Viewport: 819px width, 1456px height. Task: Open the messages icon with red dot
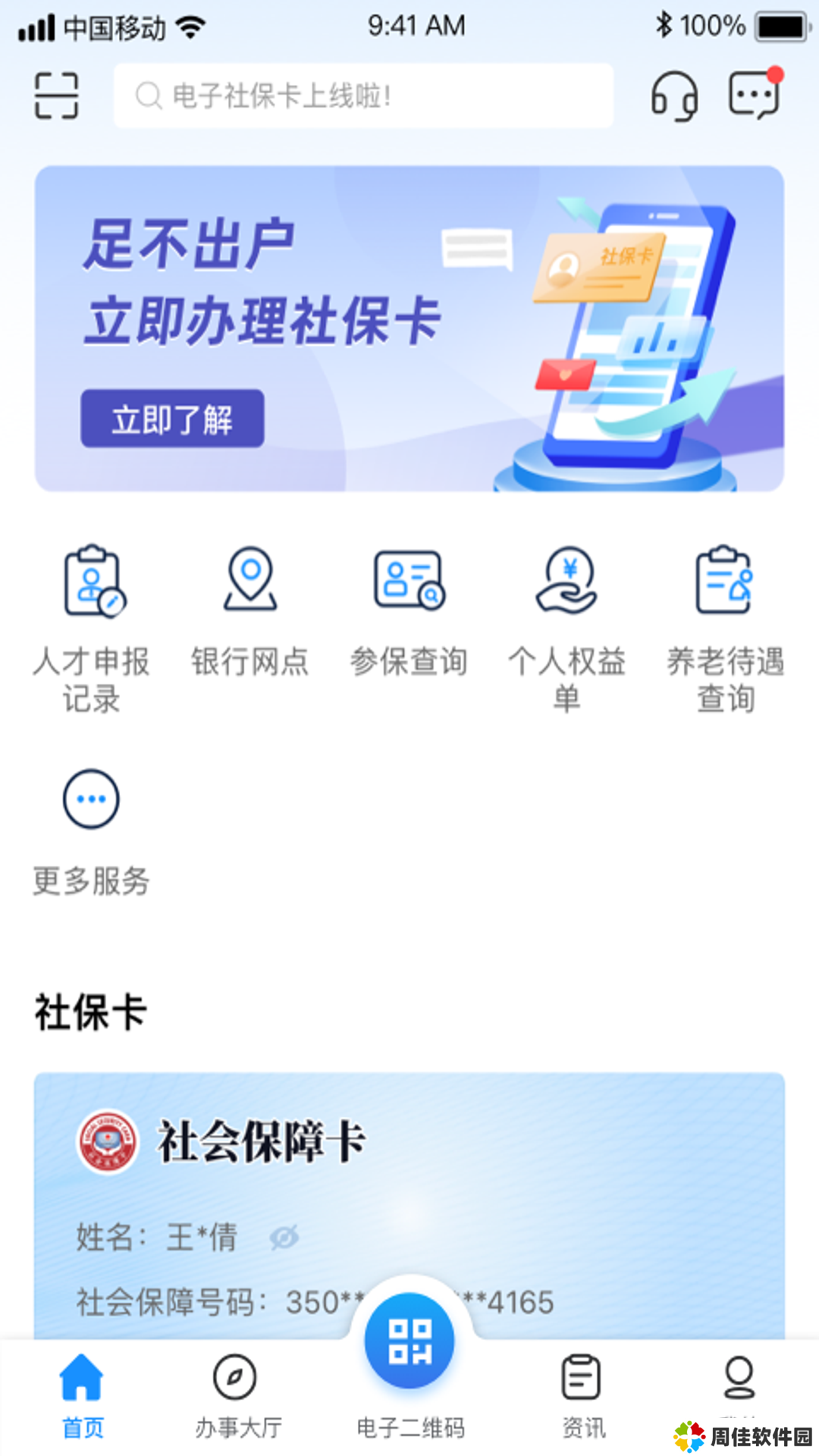pyautogui.click(x=754, y=95)
